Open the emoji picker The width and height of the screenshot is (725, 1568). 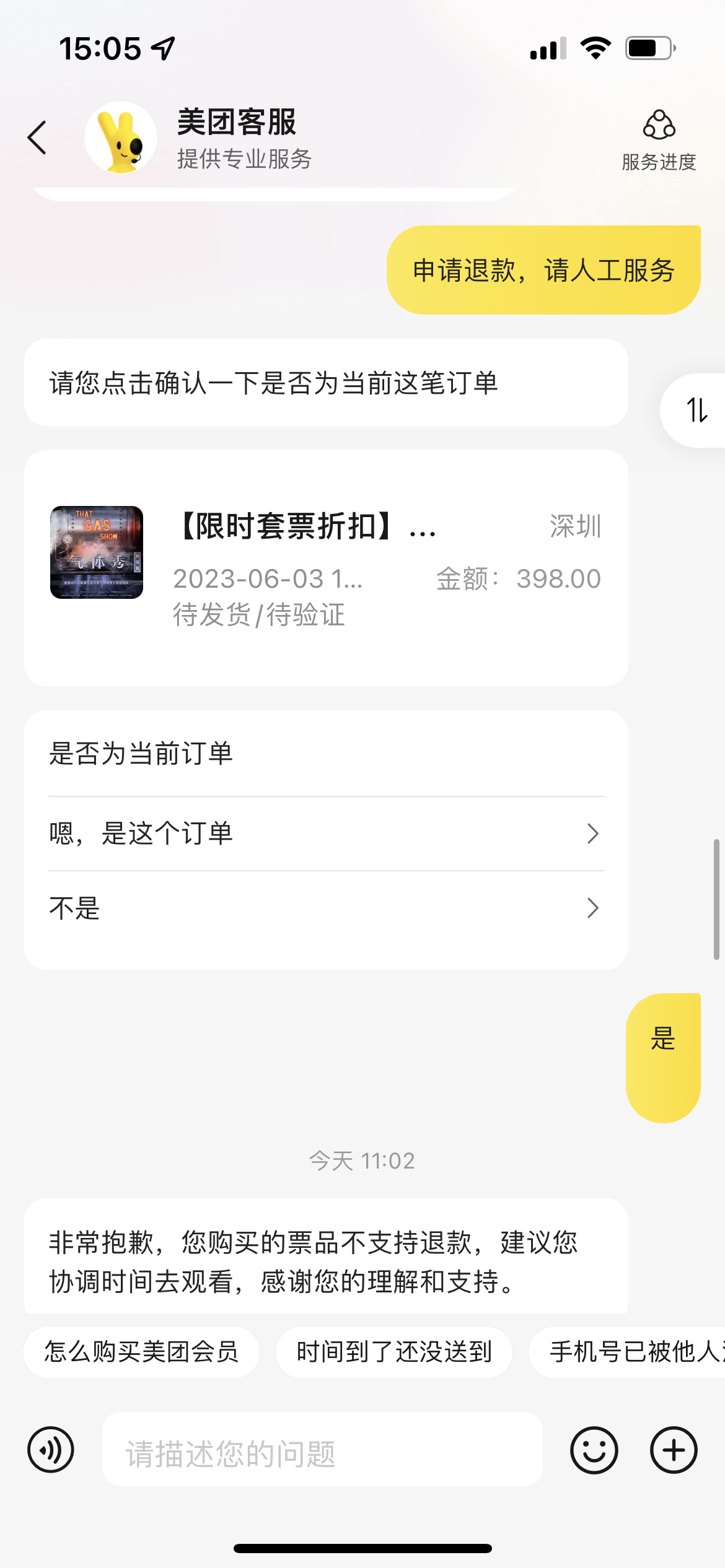(594, 1450)
